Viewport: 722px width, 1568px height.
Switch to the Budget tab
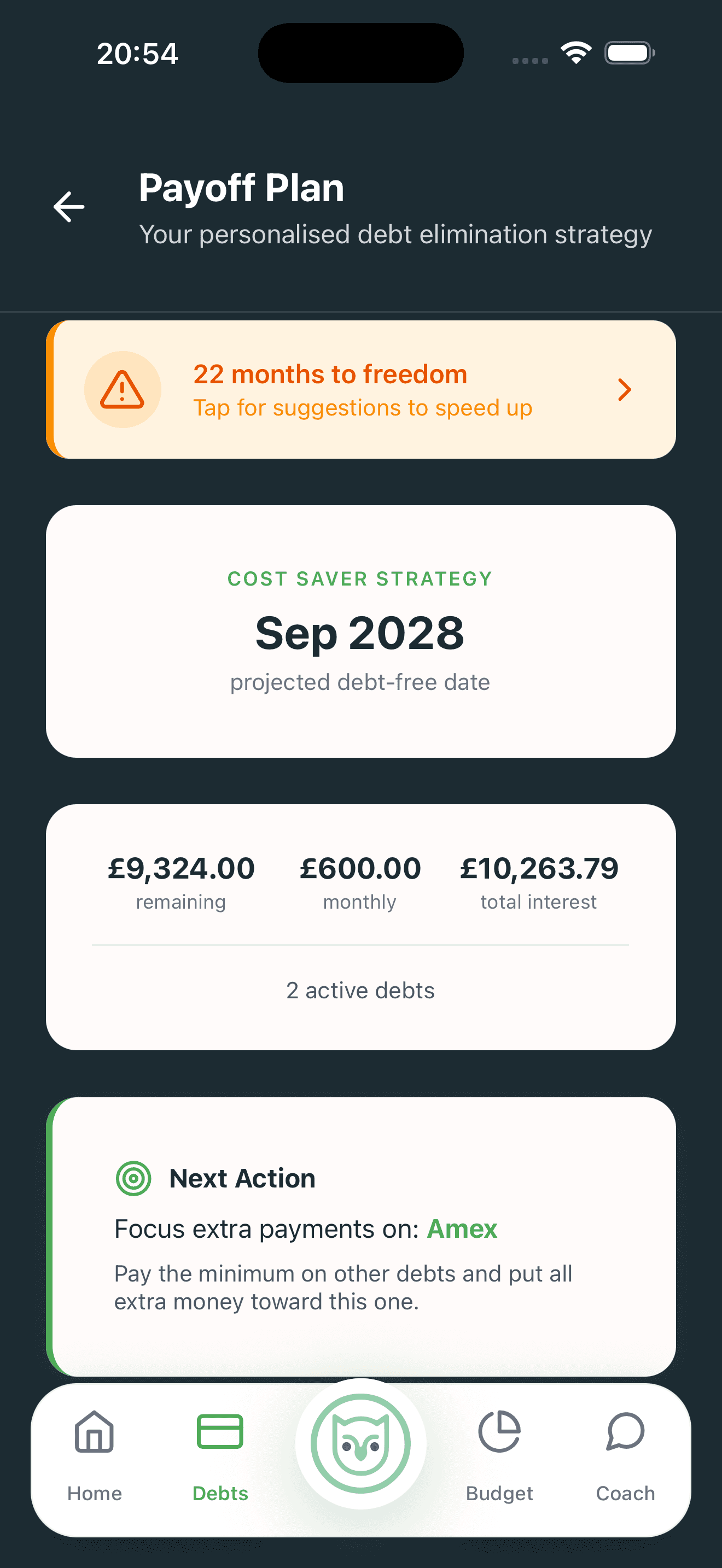click(499, 1456)
